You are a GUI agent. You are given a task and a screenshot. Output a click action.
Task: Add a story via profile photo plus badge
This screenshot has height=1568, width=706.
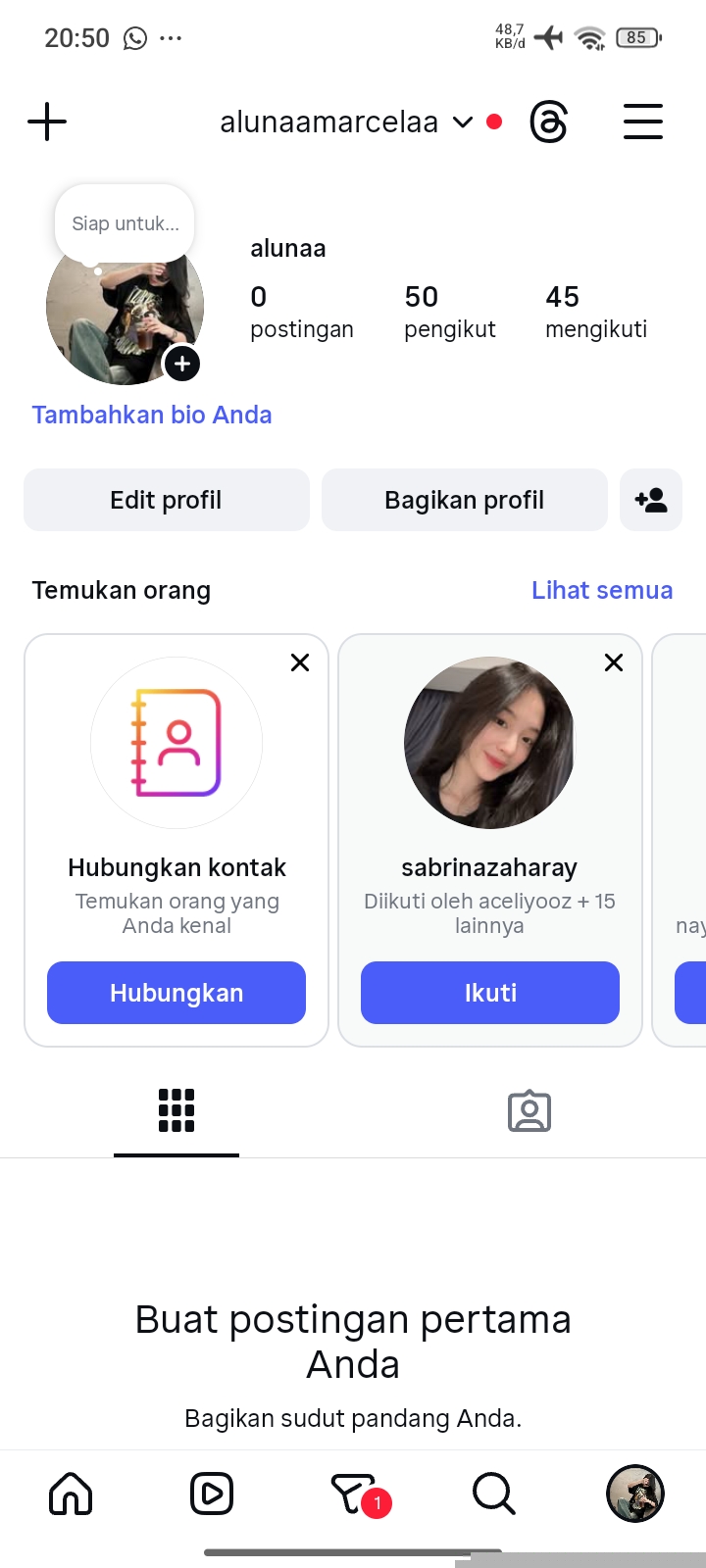182,364
